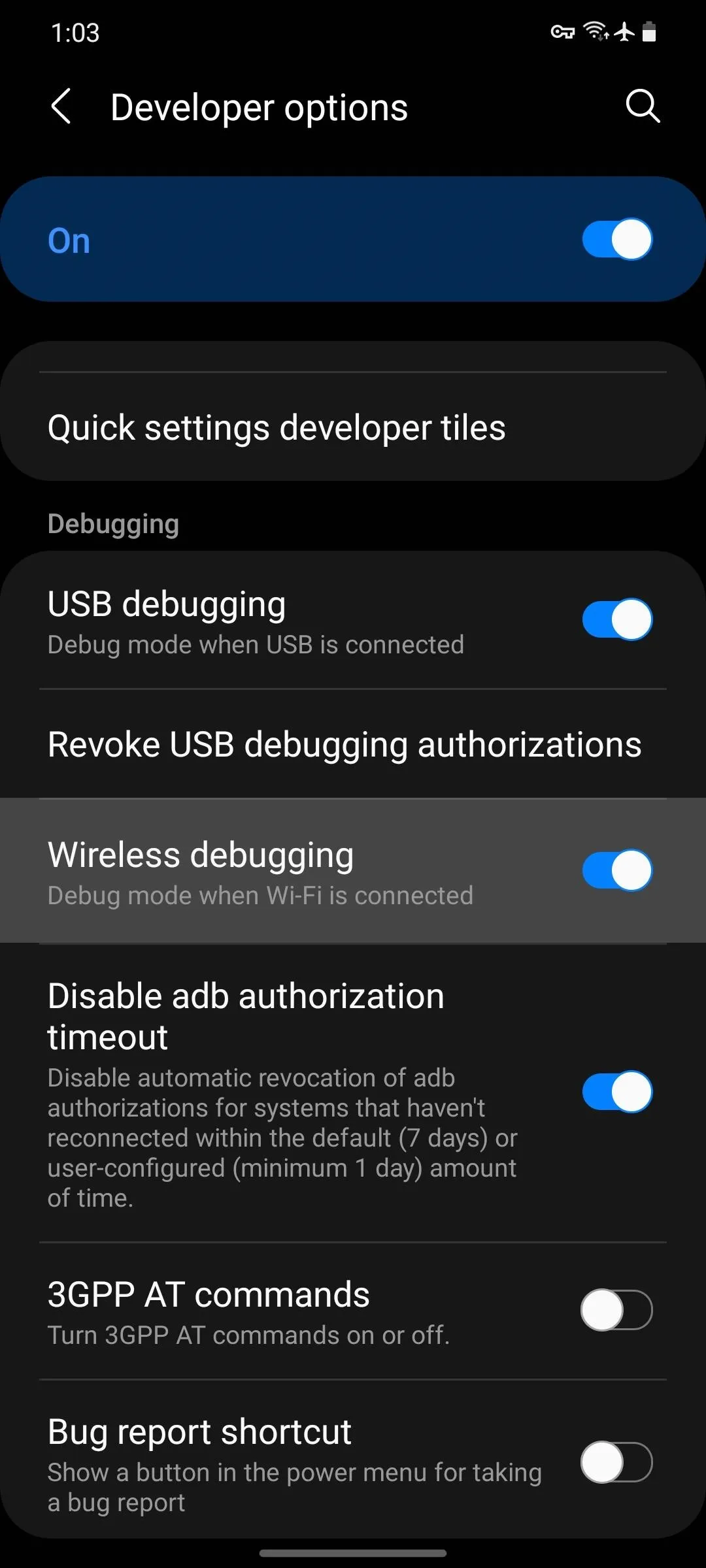Open Quick settings developer tiles
Screen dimensions: 706x1568
pyautogui.click(x=277, y=428)
